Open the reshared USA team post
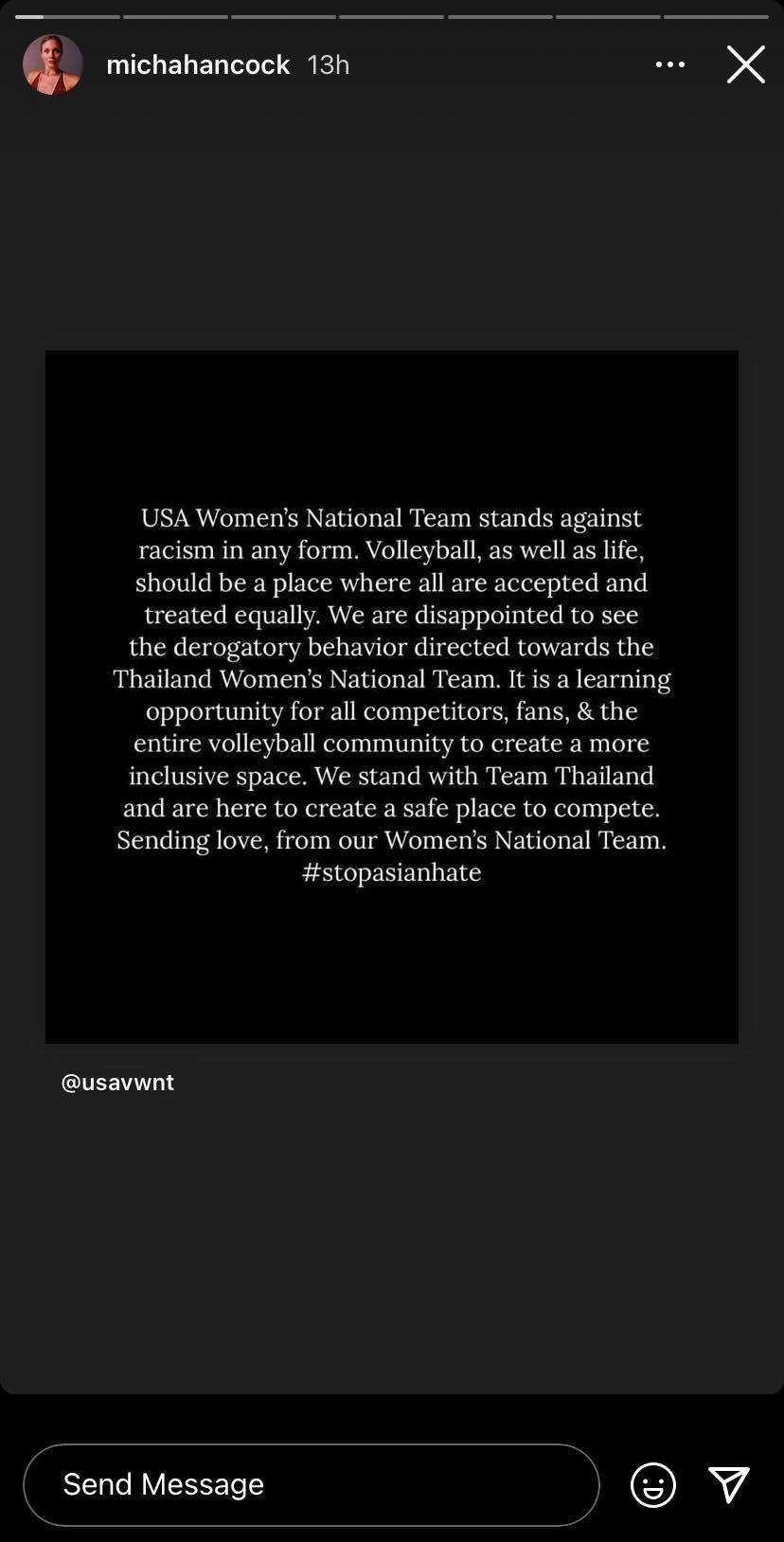This screenshot has width=784, height=1542. 392,696
